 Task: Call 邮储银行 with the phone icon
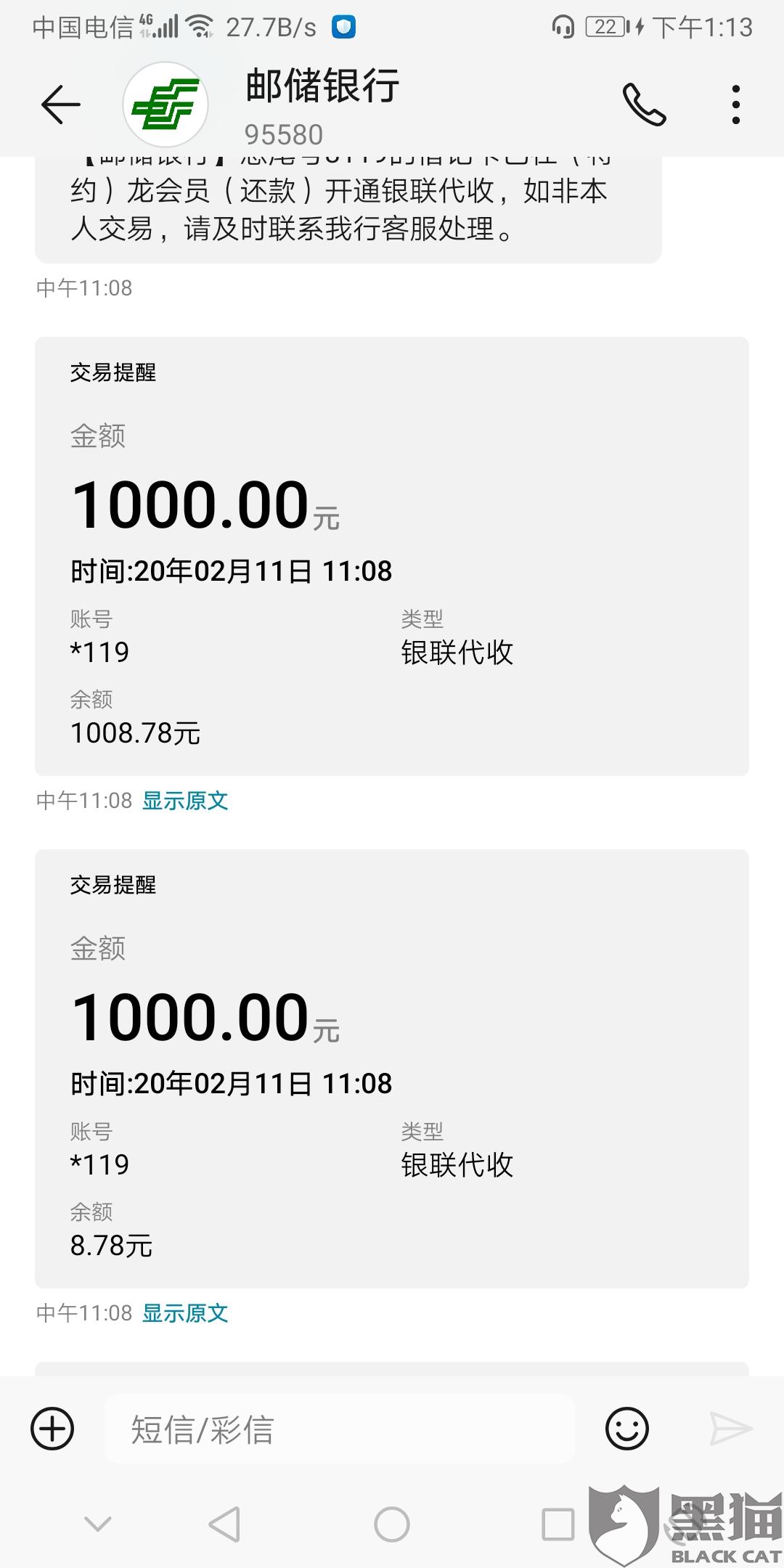click(x=644, y=105)
